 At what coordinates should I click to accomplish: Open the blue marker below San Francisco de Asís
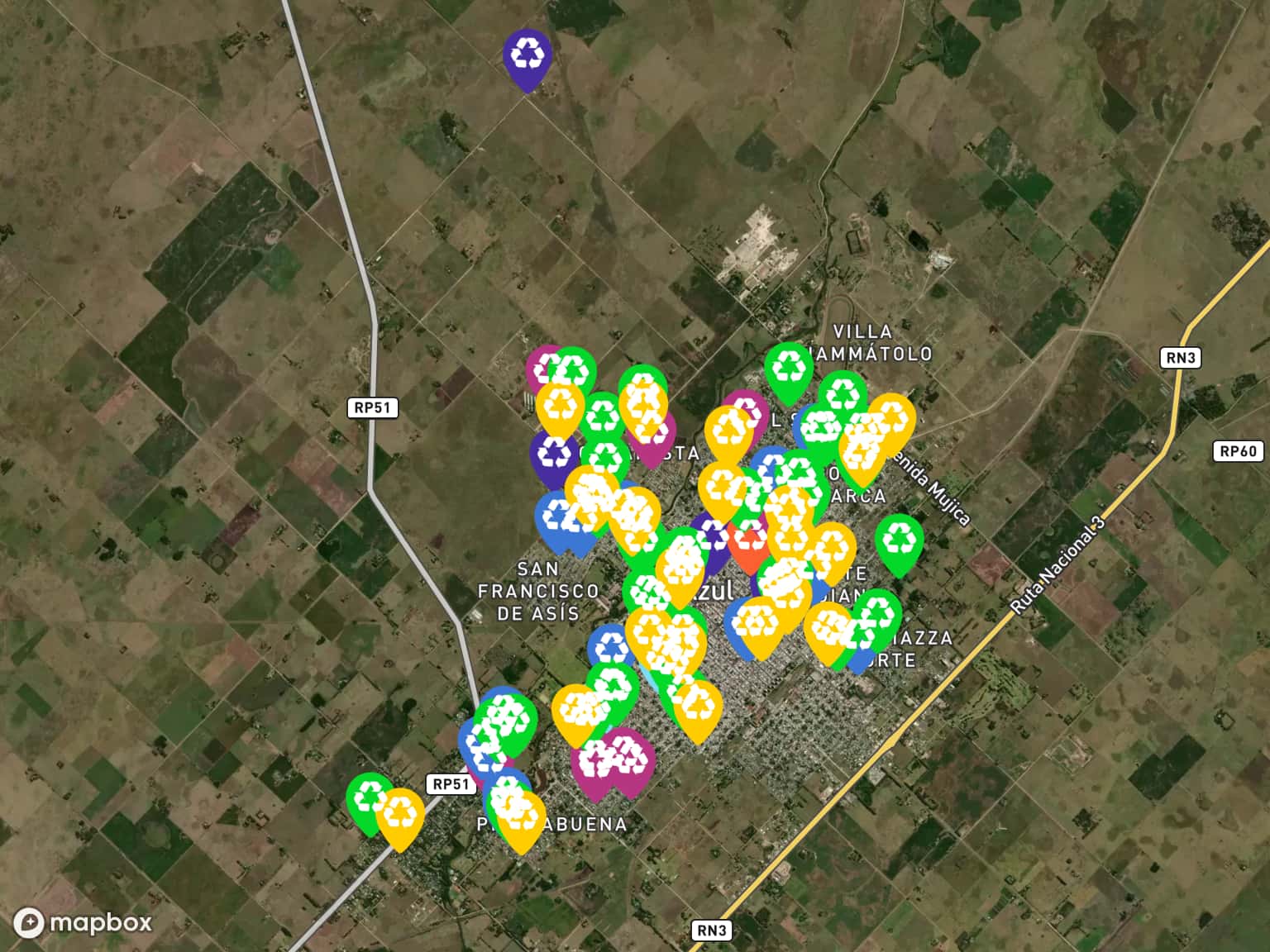point(610,647)
